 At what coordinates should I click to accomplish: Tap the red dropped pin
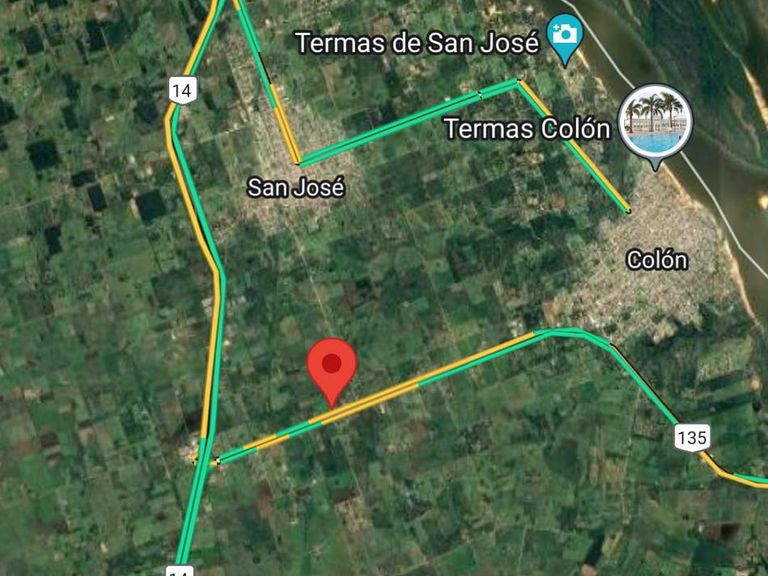pos(332,366)
